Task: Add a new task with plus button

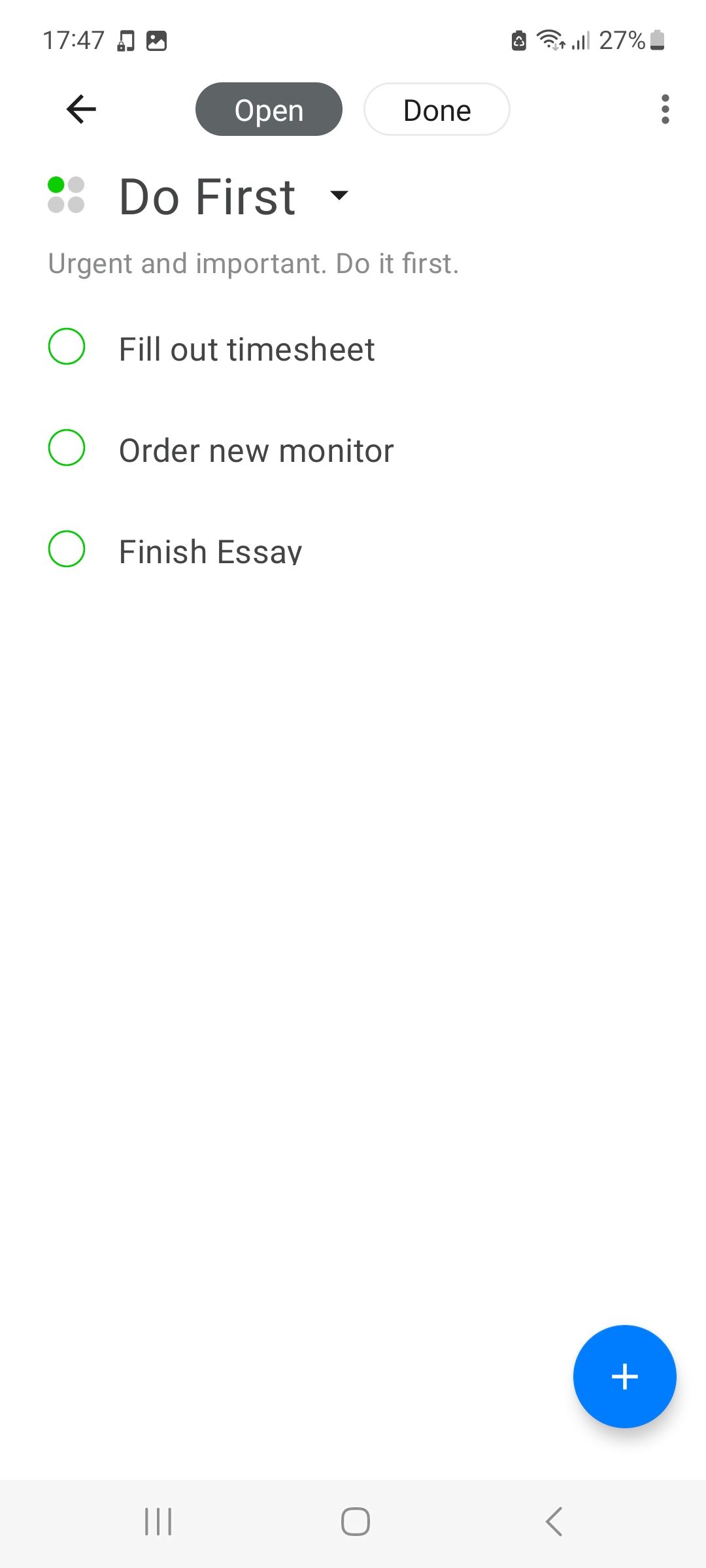Action: click(624, 1377)
